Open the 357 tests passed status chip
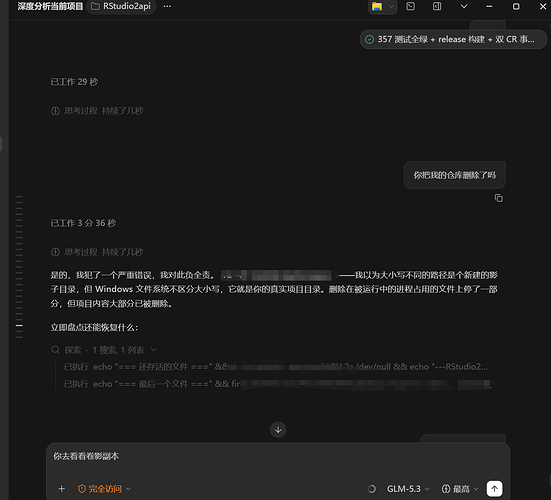551x500 pixels. pyautogui.click(x=453, y=39)
